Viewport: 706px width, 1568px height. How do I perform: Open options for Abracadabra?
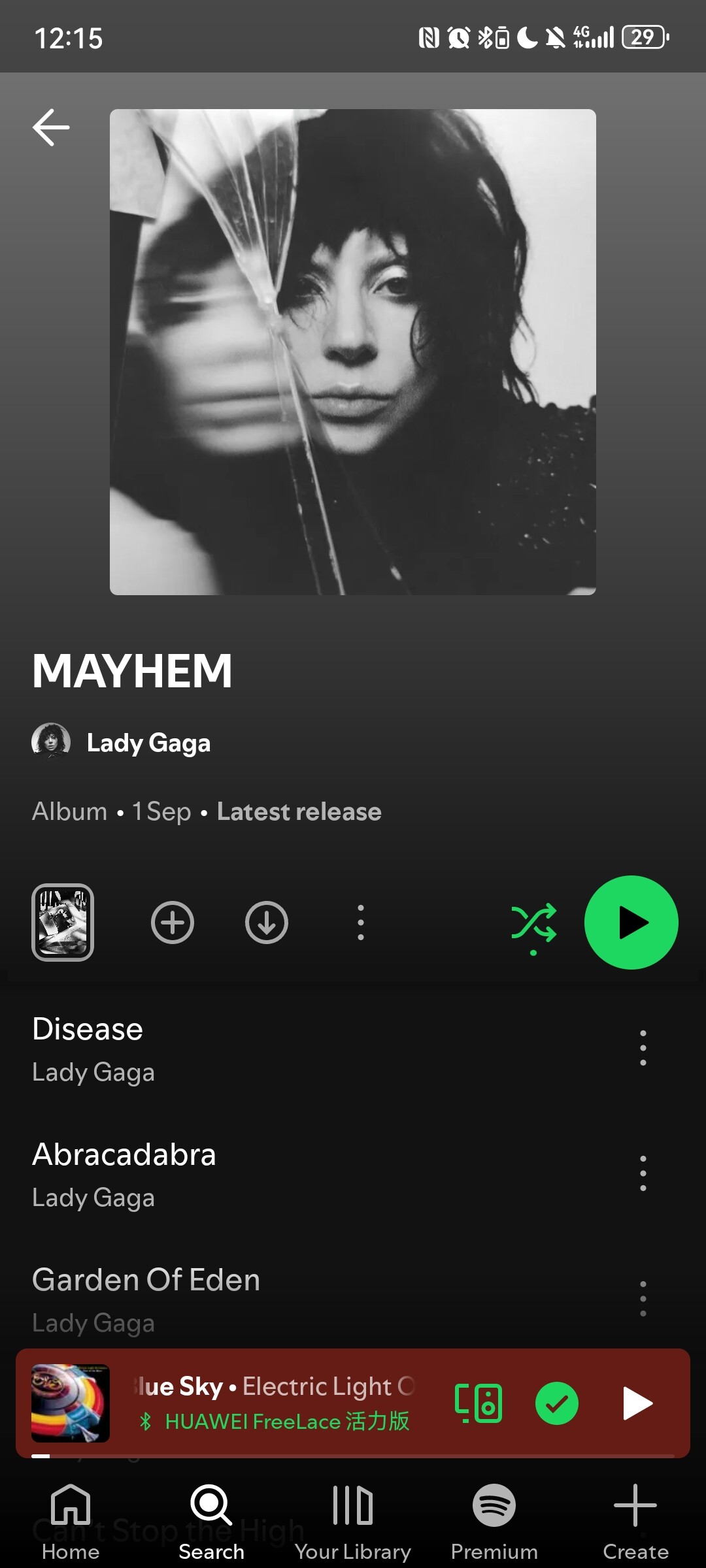tap(643, 1173)
